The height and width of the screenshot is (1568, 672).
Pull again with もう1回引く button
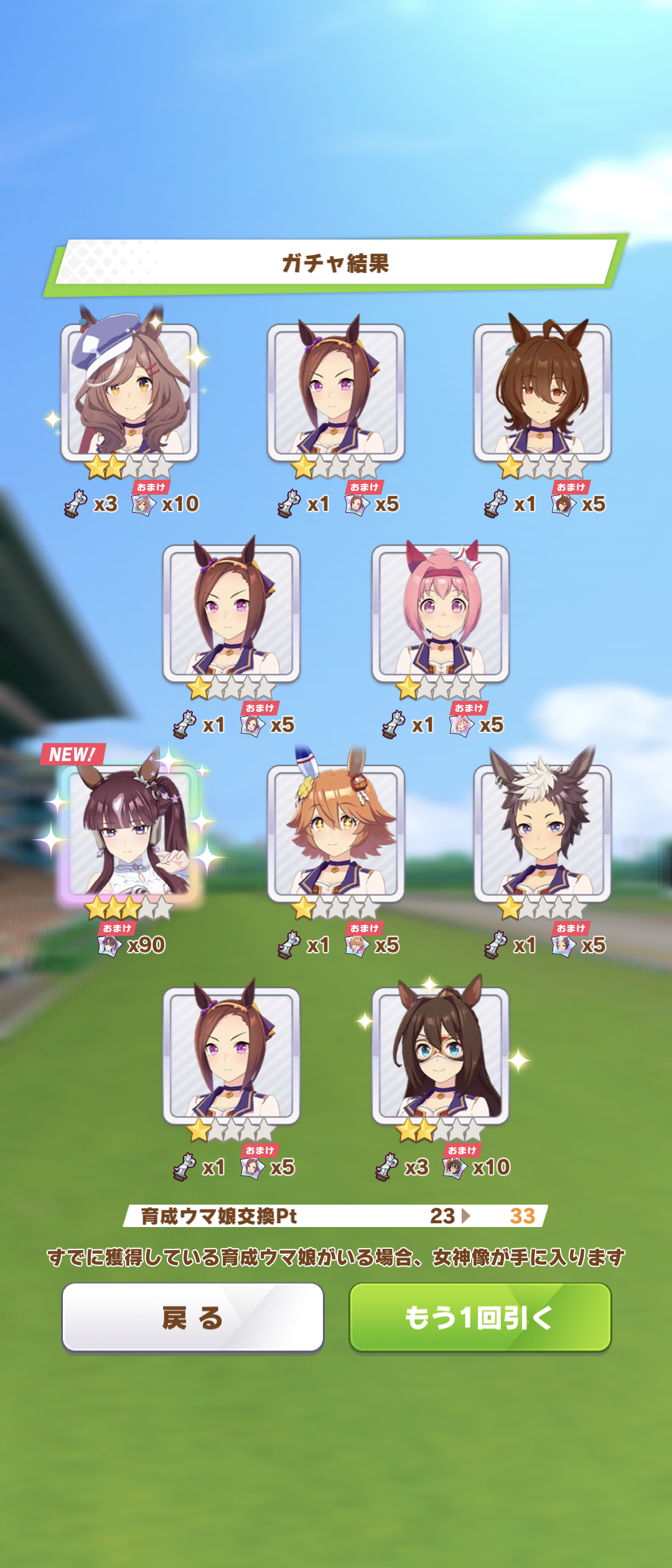click(480, 1317)
